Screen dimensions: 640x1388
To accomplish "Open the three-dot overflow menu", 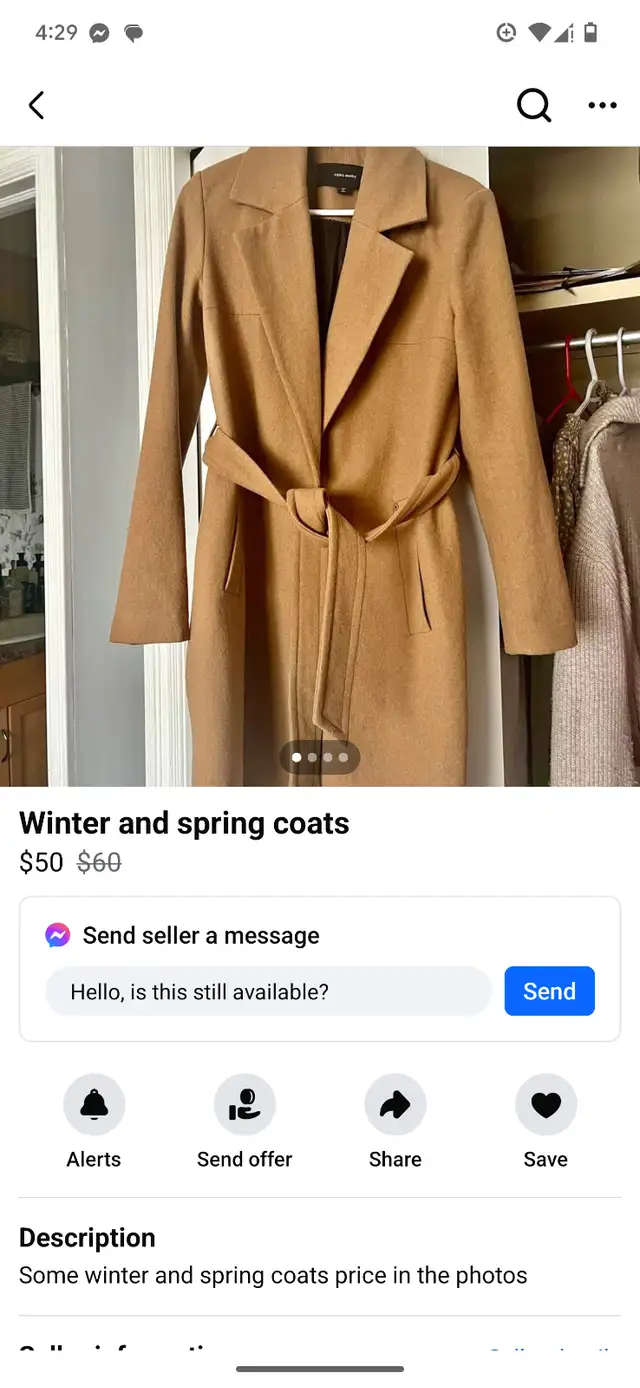I will click(x=602, y=106).
